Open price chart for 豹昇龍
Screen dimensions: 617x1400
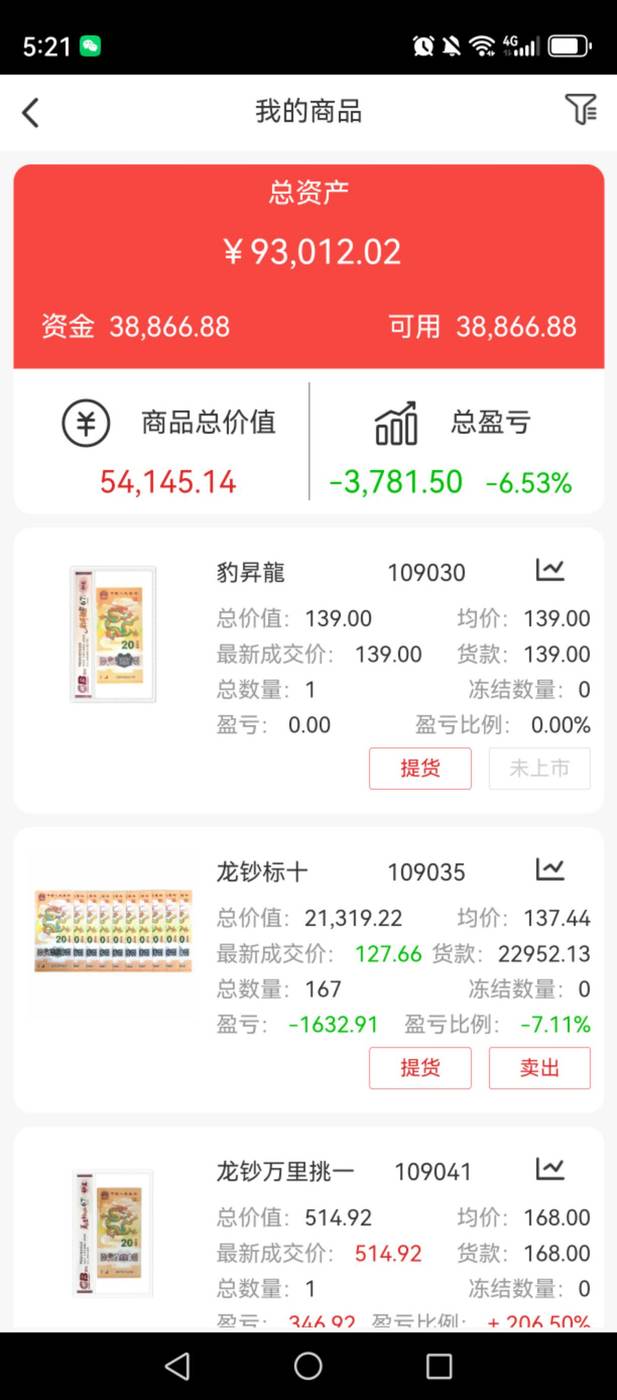pos(550,570)
